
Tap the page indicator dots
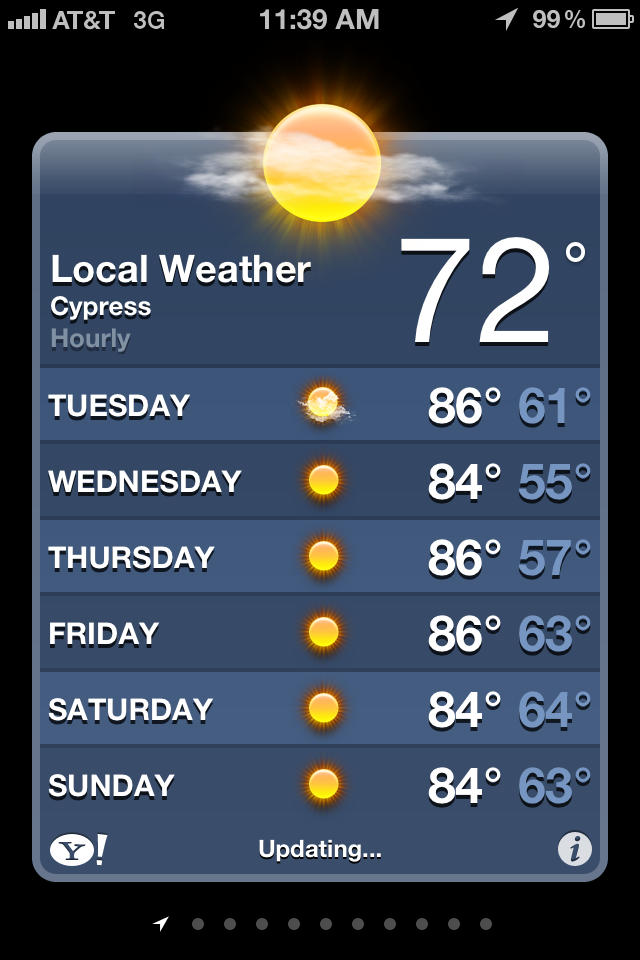(x=326, y=924)
